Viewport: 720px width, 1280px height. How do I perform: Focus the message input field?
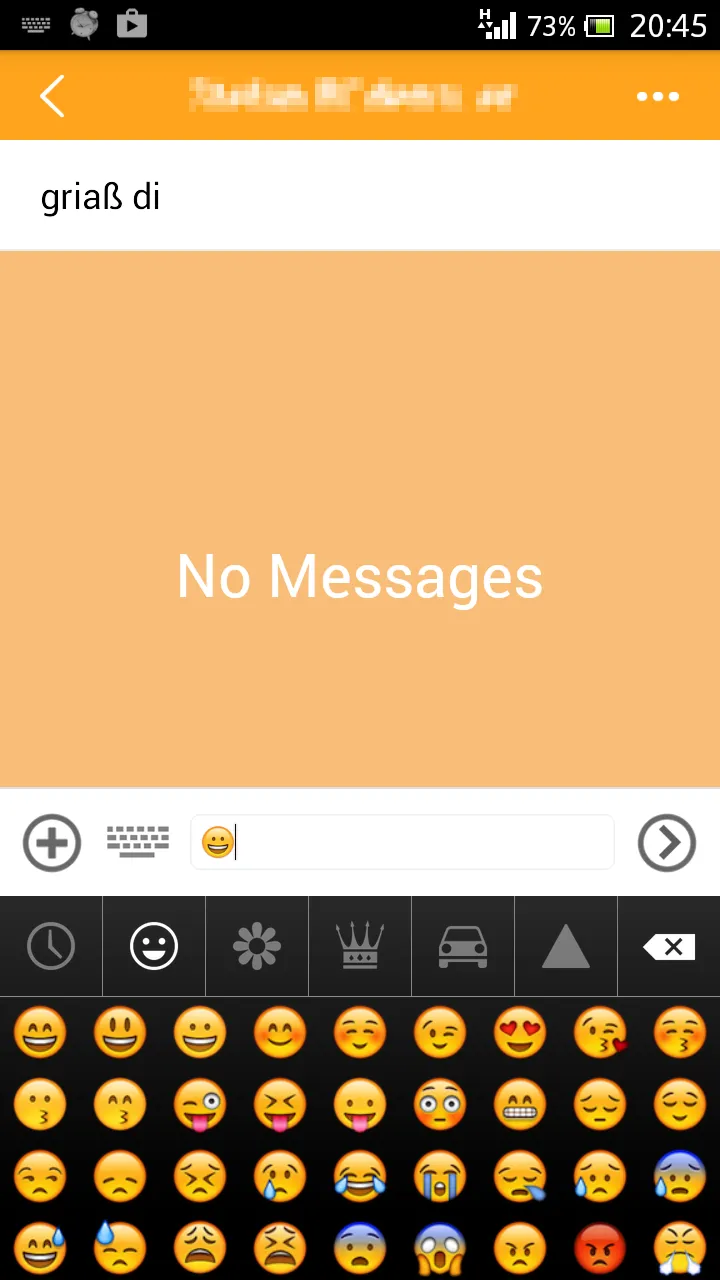(x=420, y=843)
